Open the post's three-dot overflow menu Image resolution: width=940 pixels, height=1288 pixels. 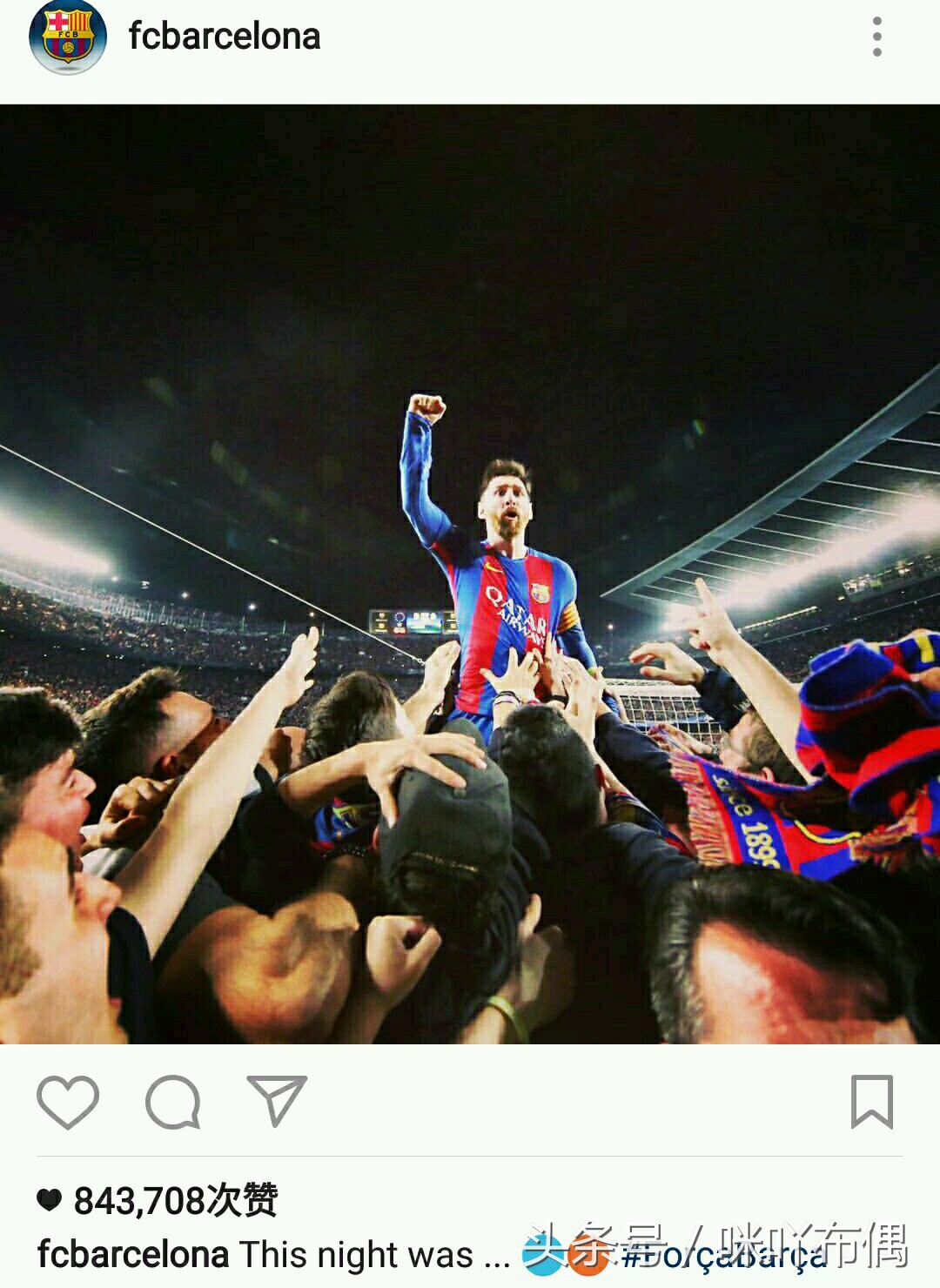pyautogui.click(x=876, y=37)
